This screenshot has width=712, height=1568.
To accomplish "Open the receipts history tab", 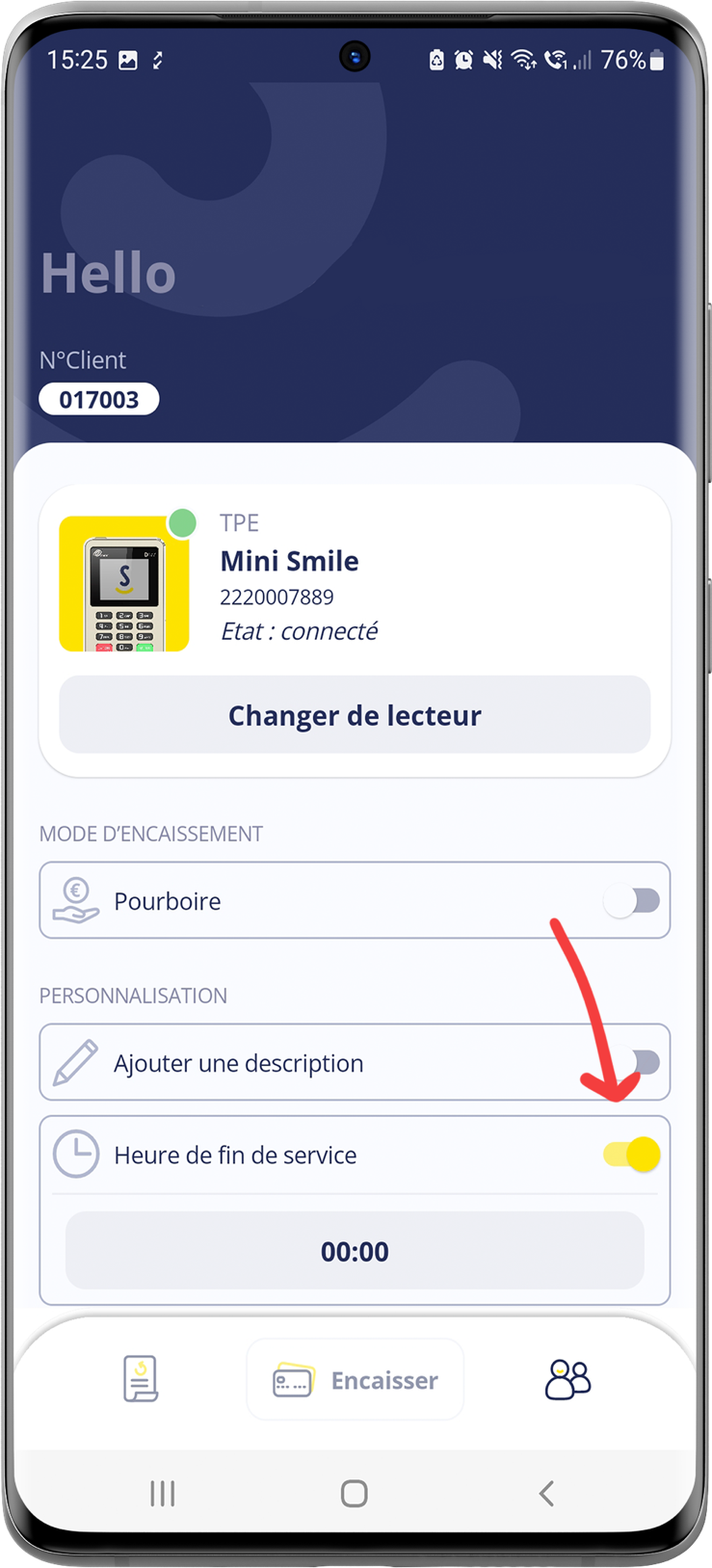I will (x=141, y=1379).
